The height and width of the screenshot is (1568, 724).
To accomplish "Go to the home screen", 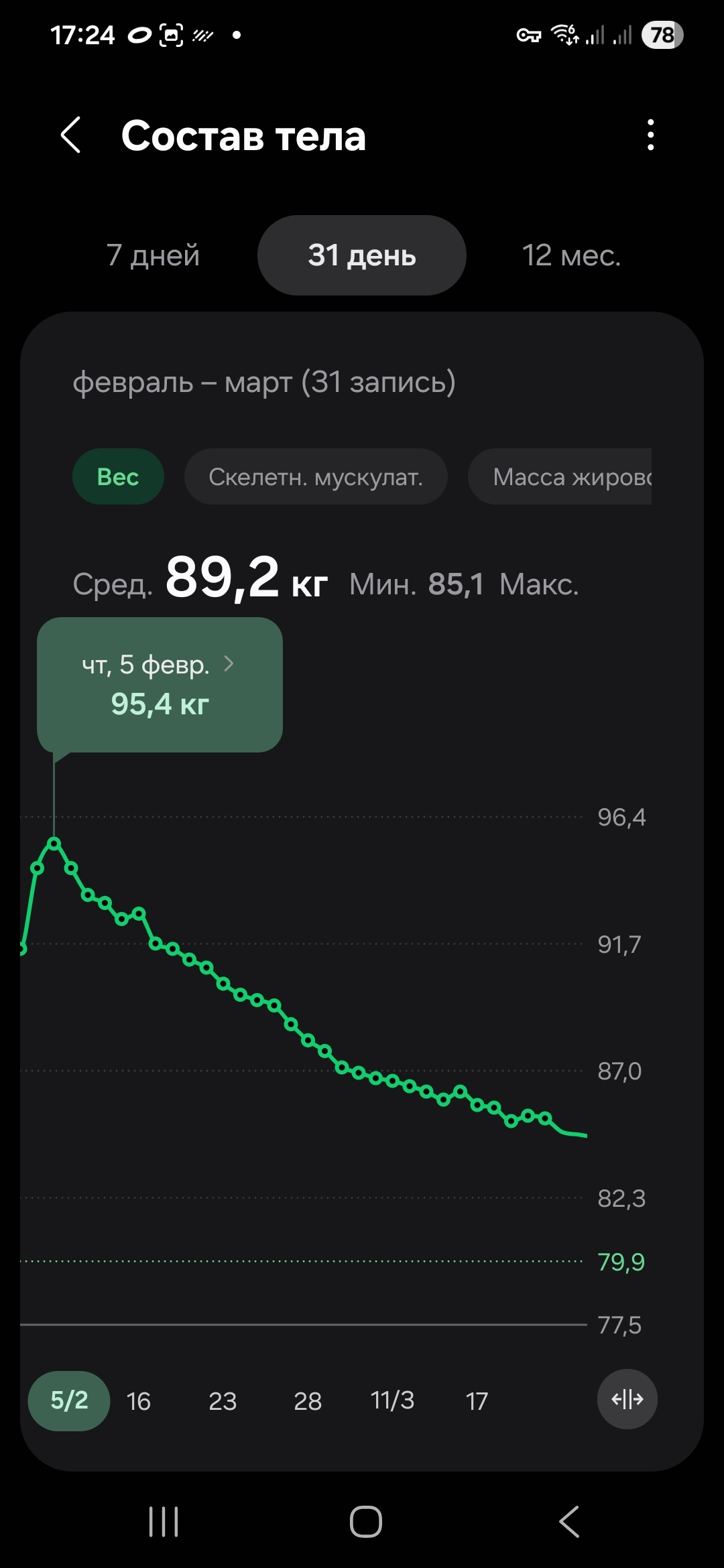I will click(366, 1522).
